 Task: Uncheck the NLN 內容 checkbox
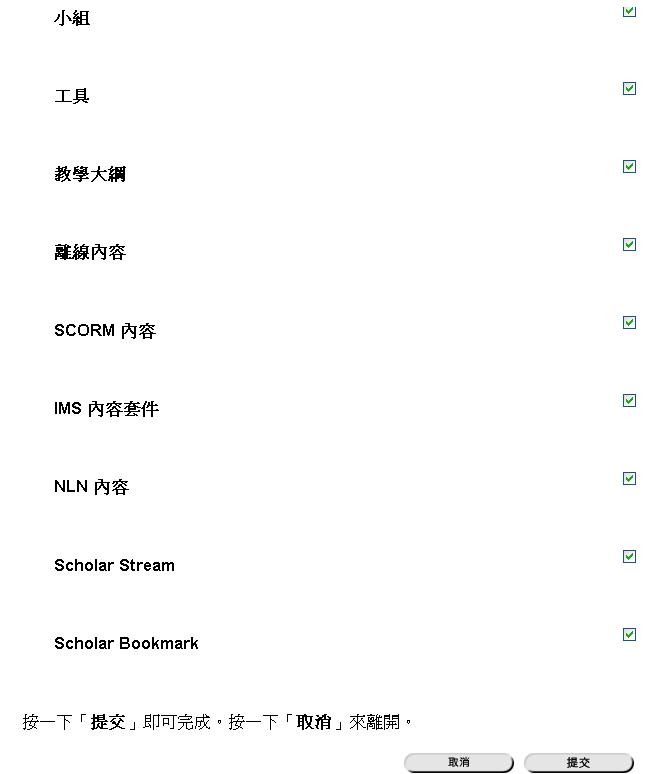(x=629, y=479)
